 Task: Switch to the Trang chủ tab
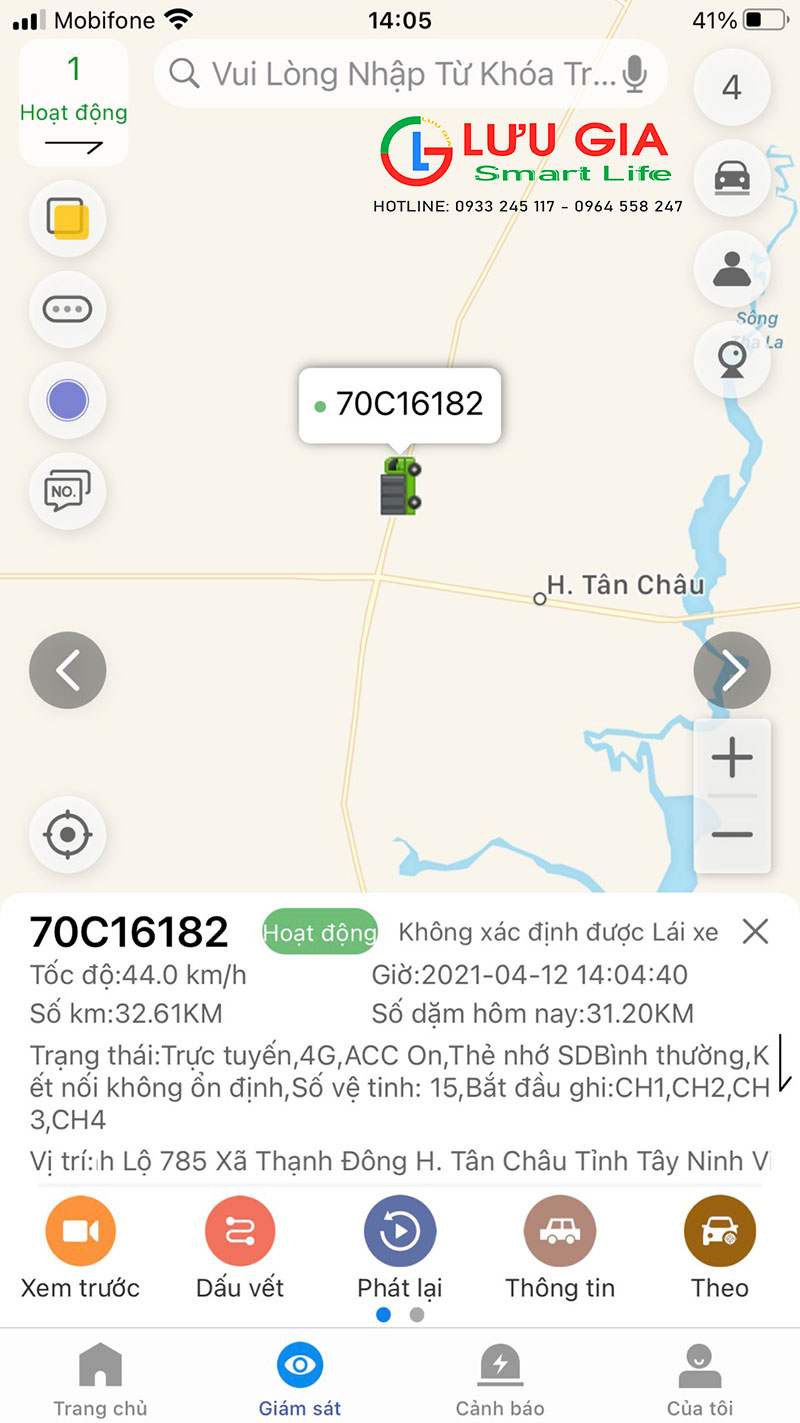pyautogui.click(x=100, y=1380)
